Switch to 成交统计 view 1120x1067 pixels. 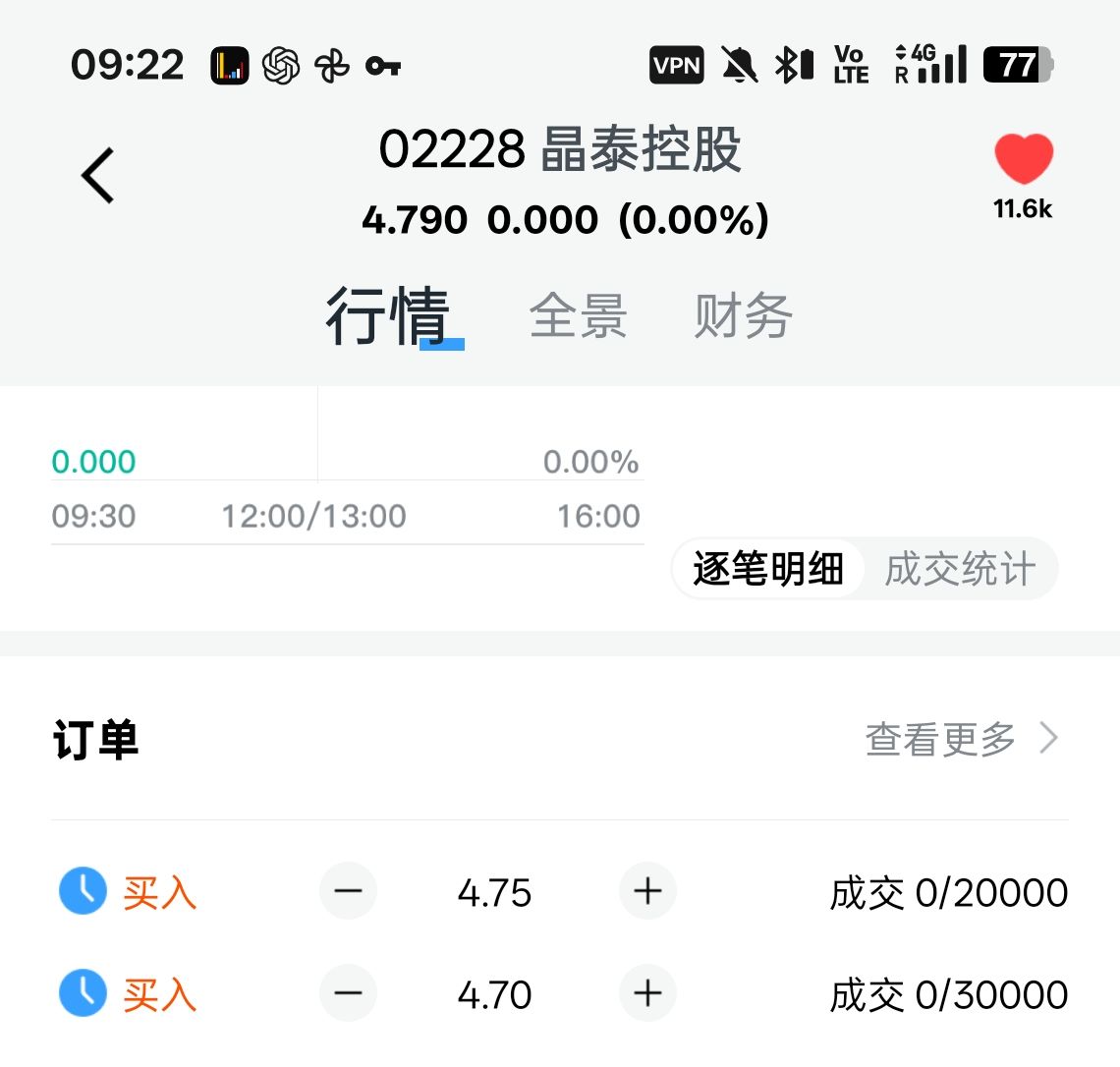click(x=960, y=569)
